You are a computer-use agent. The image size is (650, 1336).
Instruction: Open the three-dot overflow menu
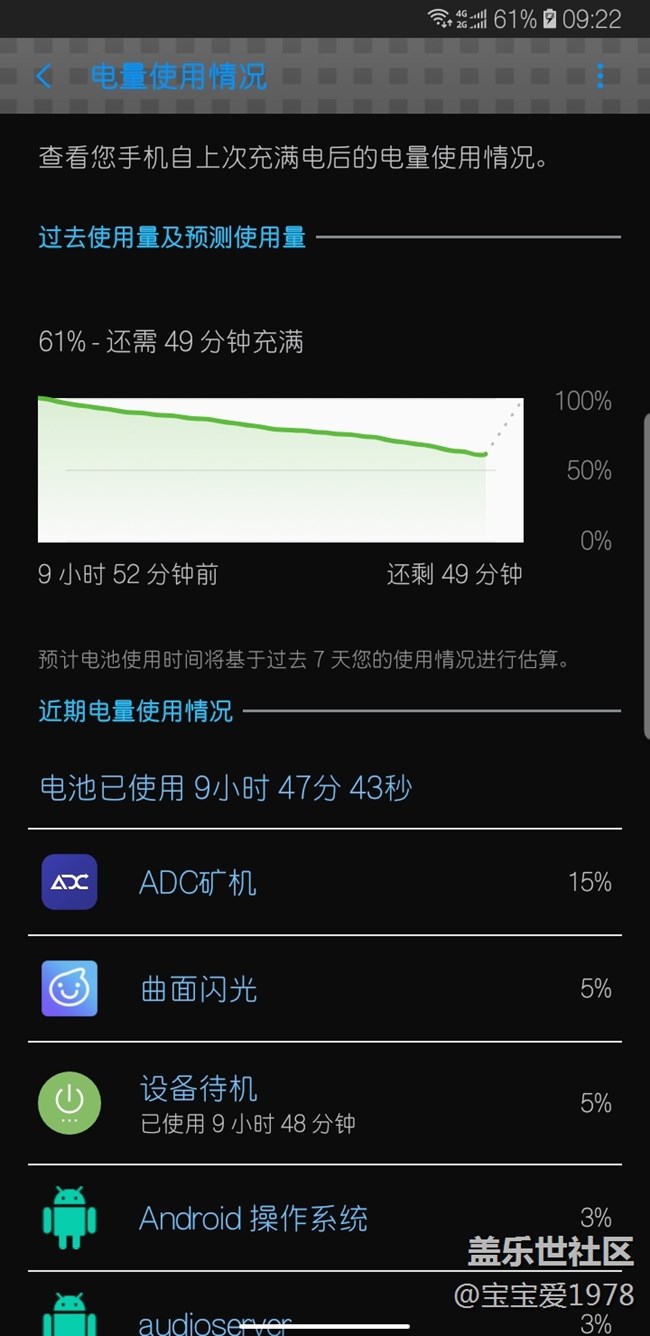[x=600, y=77]
